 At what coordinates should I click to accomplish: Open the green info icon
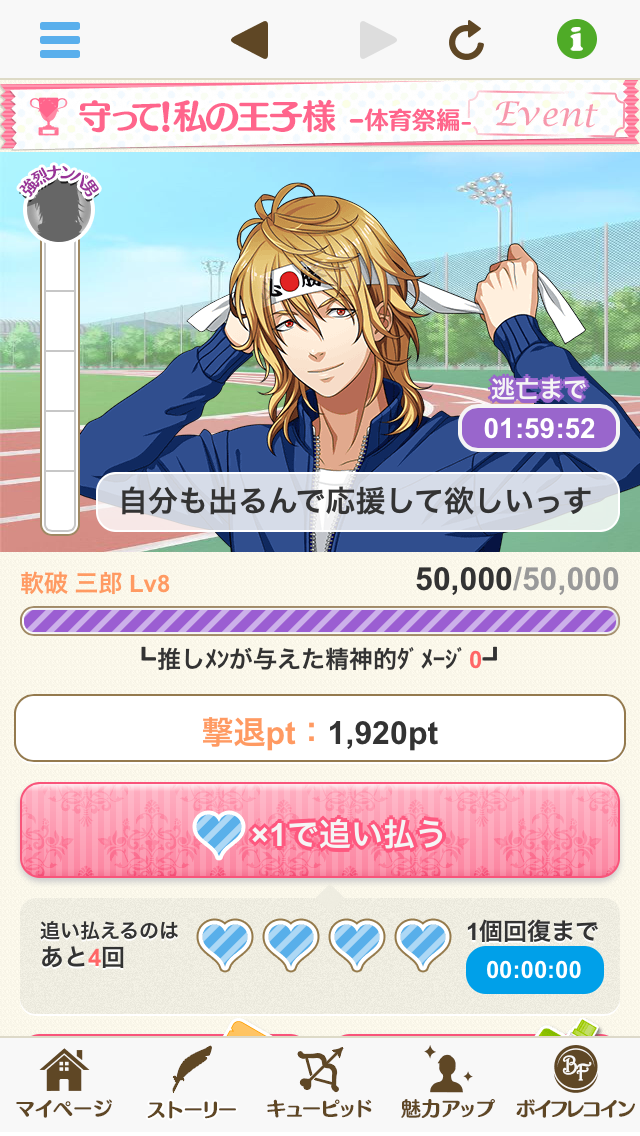click(x=577, y=40)
